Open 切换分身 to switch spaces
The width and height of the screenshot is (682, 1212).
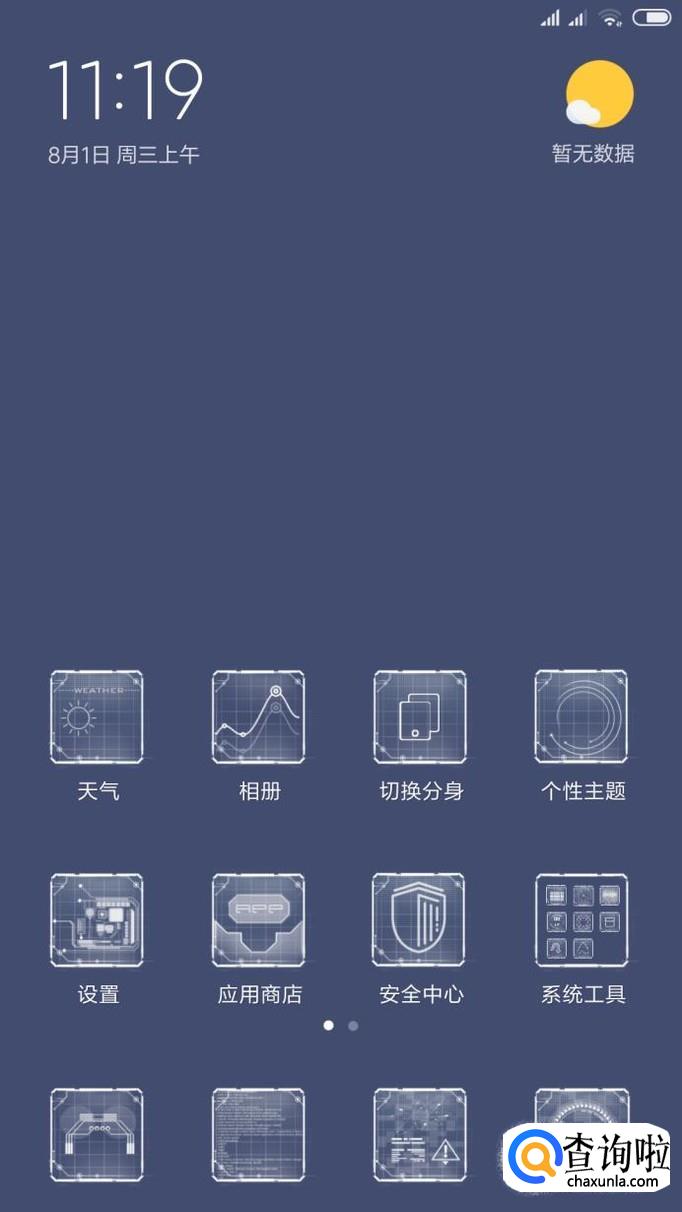tap(420, 717)
